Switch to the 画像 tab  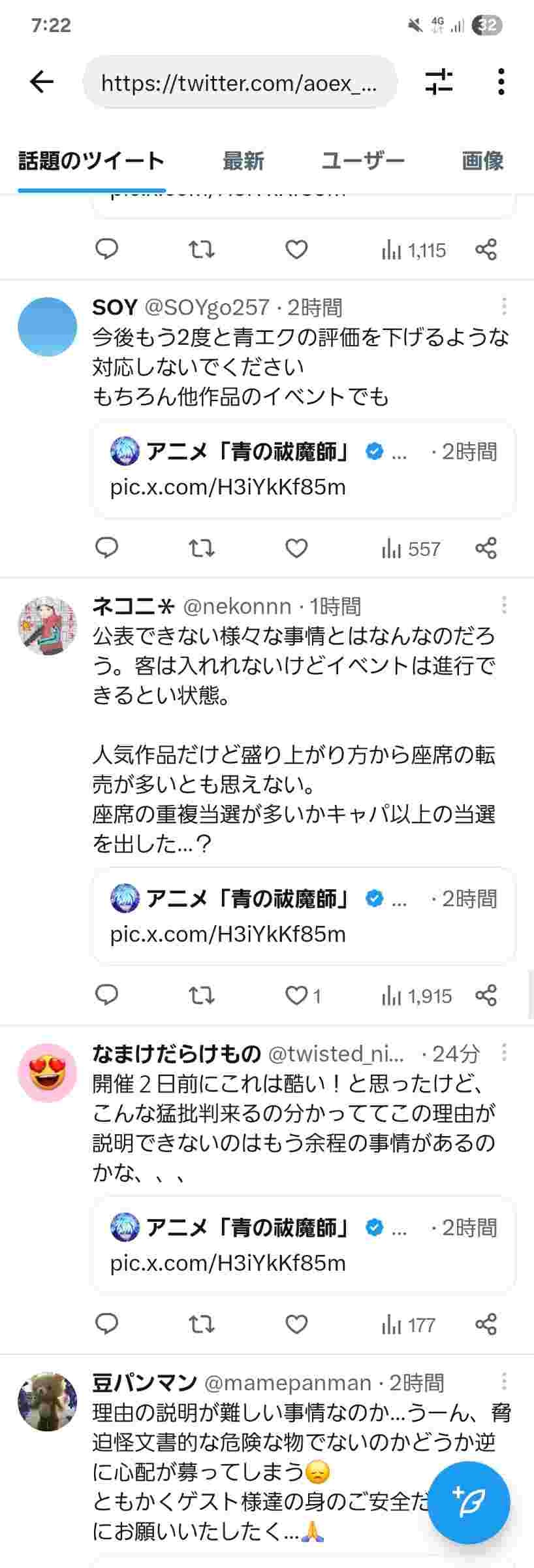coord(482,161)
